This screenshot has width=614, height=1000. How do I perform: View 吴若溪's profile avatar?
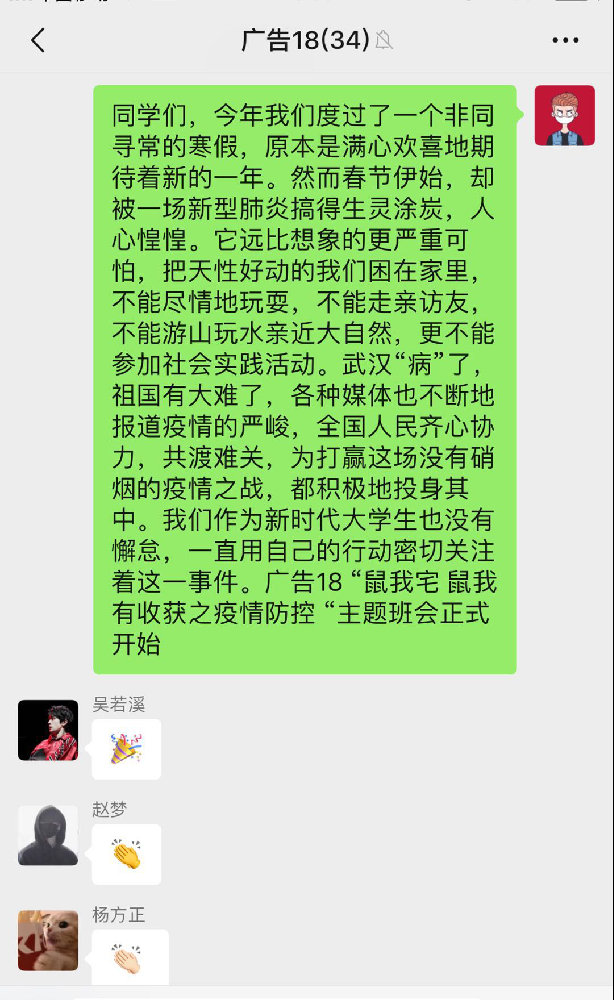(x=48, y=730)
